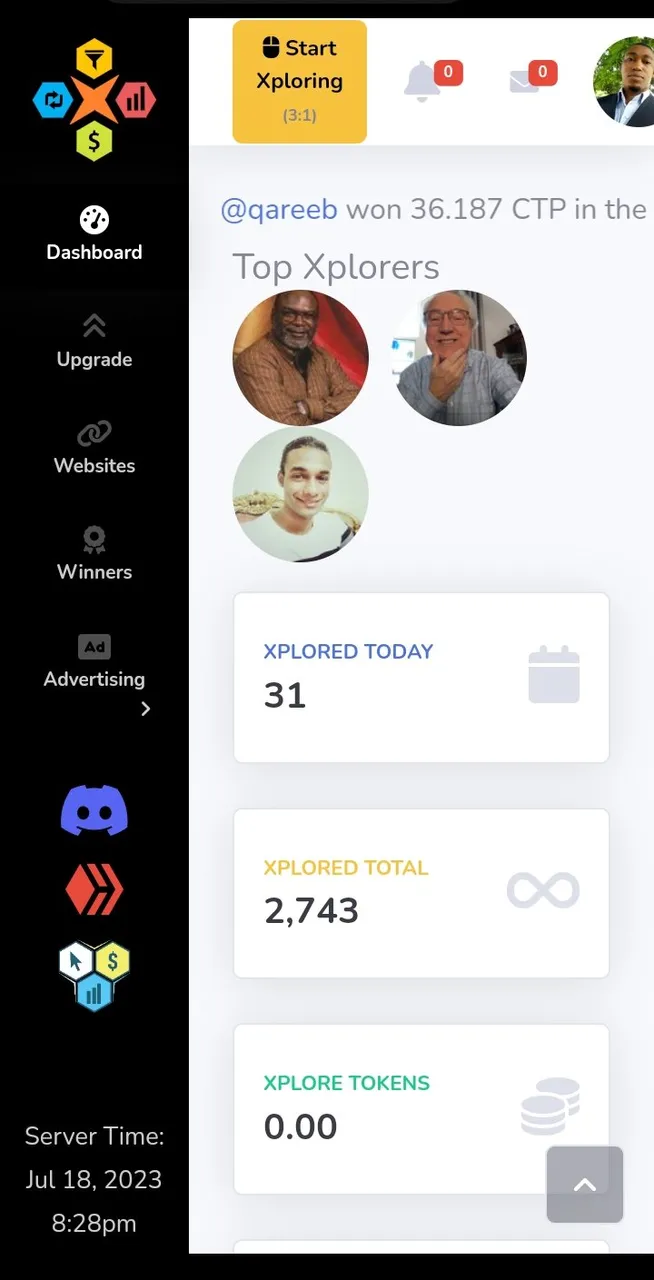Tap the @qareeb username link
Screen dimensions: 654x1280
tap(279, 209)
